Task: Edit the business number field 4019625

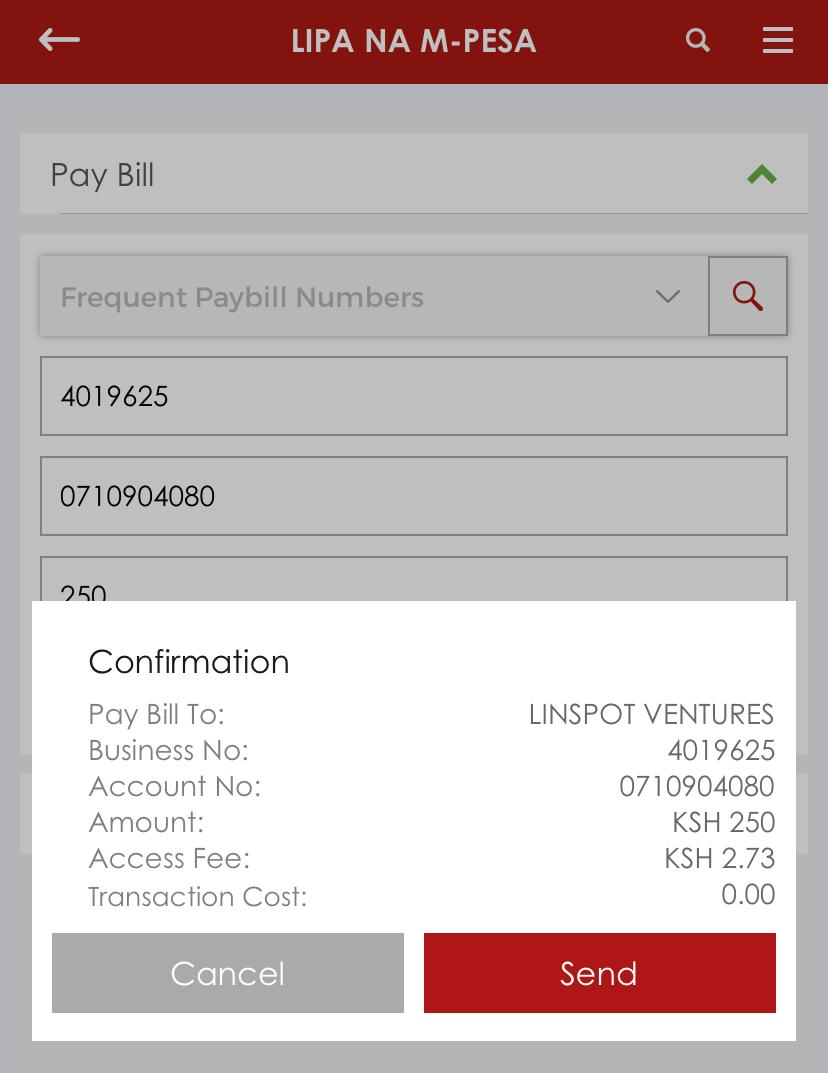Action: point(413,396)
